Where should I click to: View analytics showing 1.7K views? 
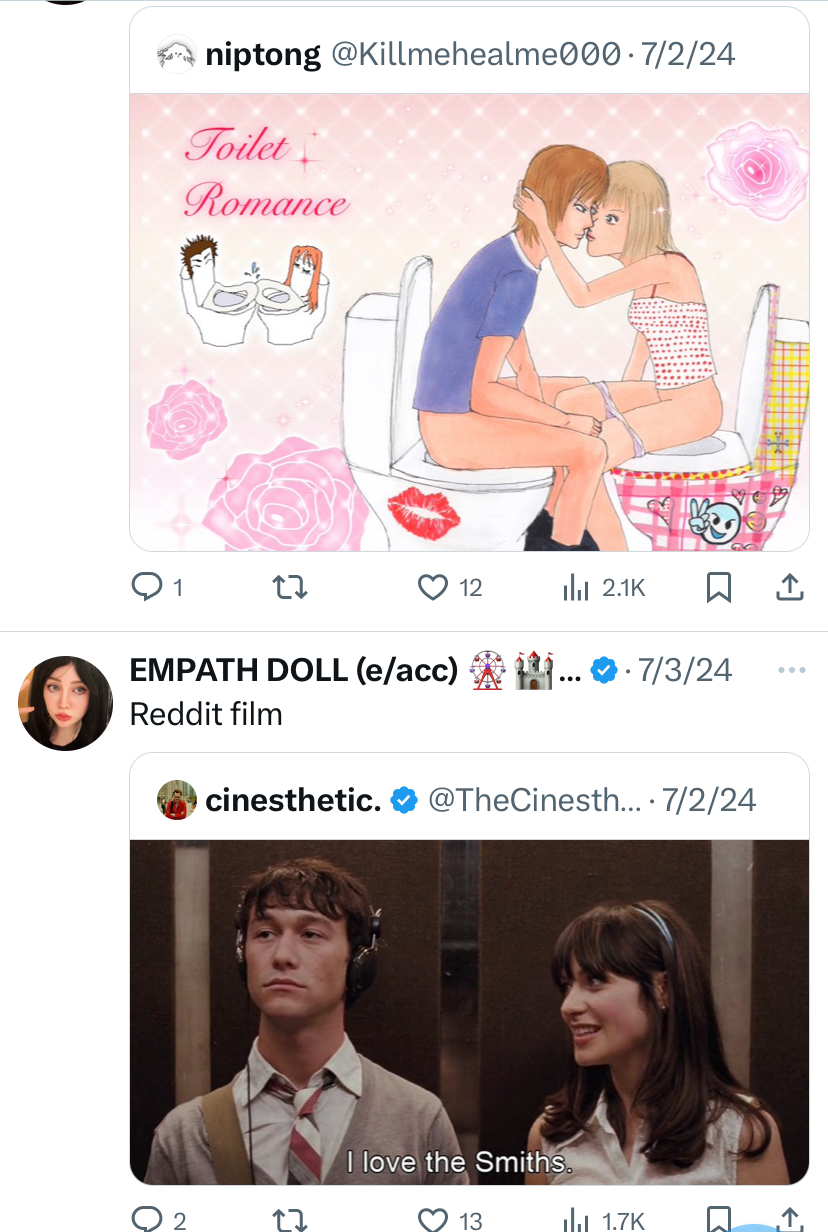[x=604, y=1219]
